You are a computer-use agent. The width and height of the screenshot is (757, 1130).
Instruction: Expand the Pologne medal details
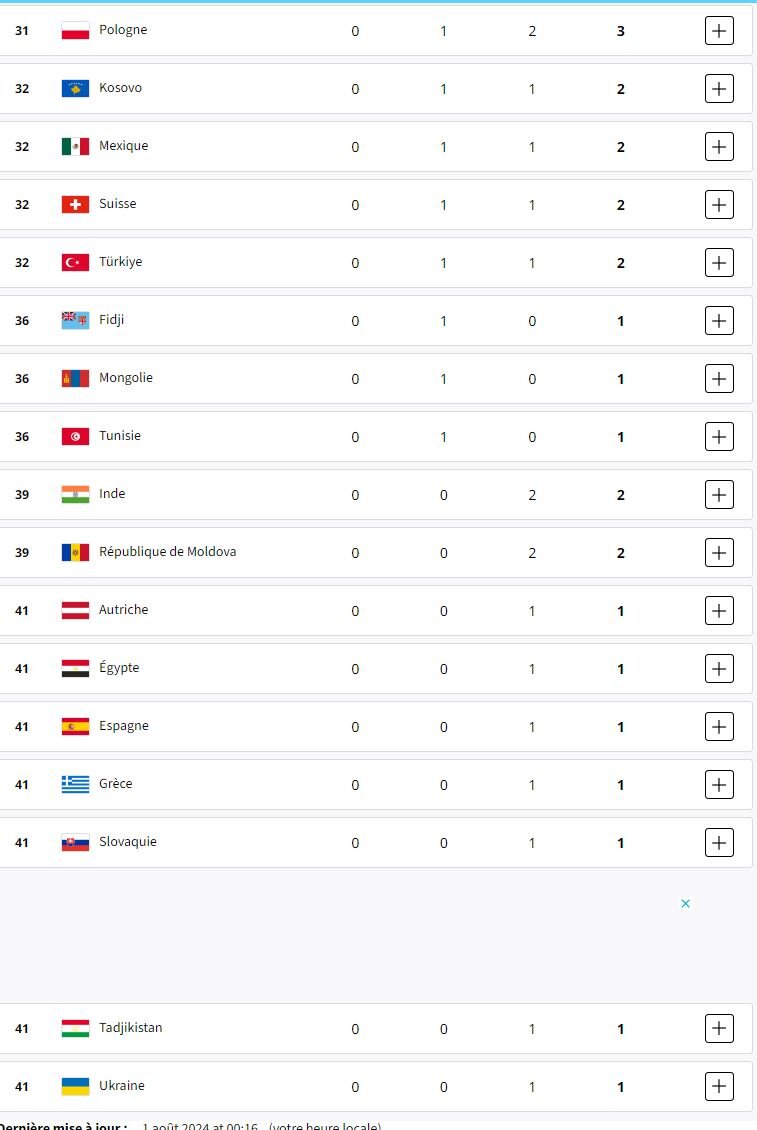tap(719, 31)
